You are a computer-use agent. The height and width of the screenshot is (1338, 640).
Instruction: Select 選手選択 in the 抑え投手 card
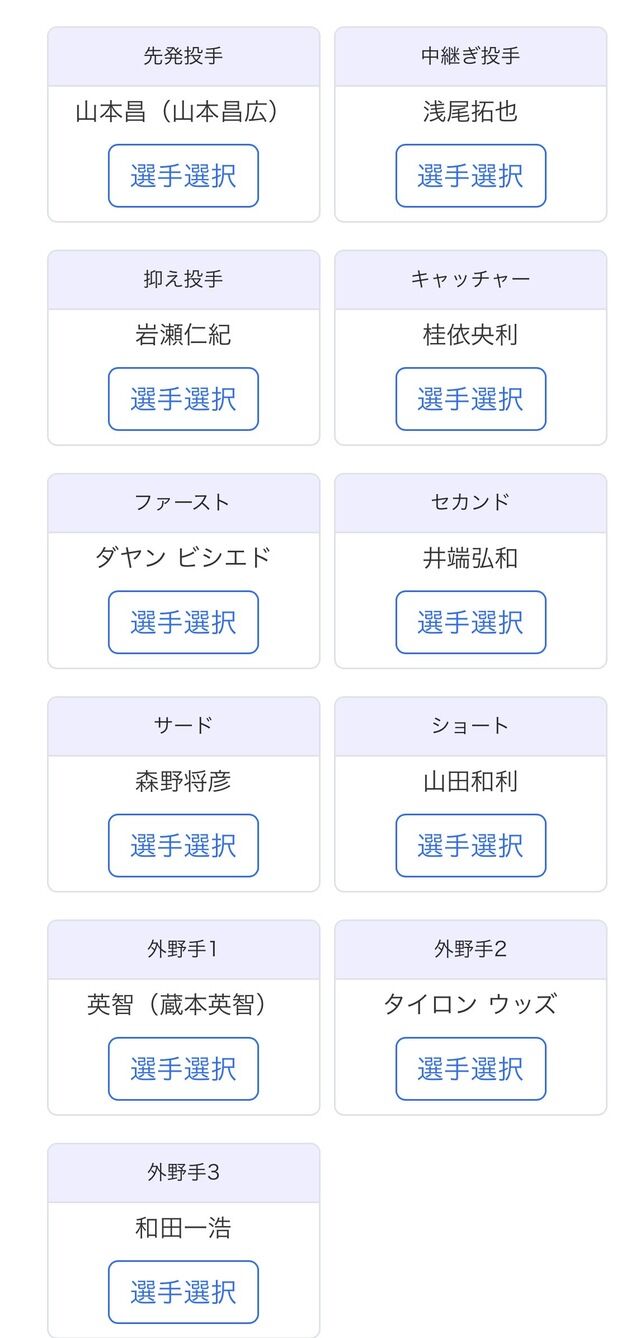click(183, 399)
